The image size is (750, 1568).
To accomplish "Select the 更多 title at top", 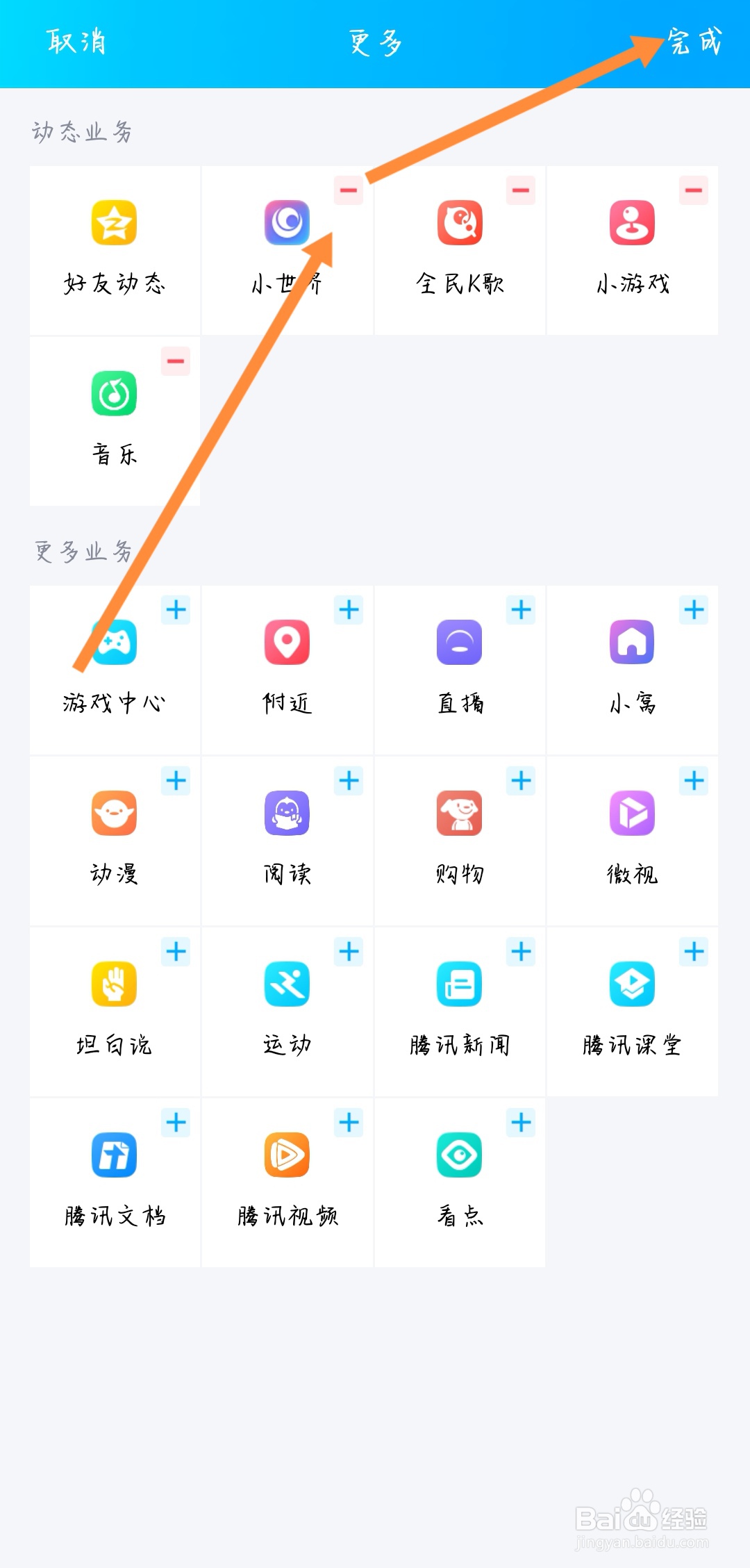I will pos(375,43).
